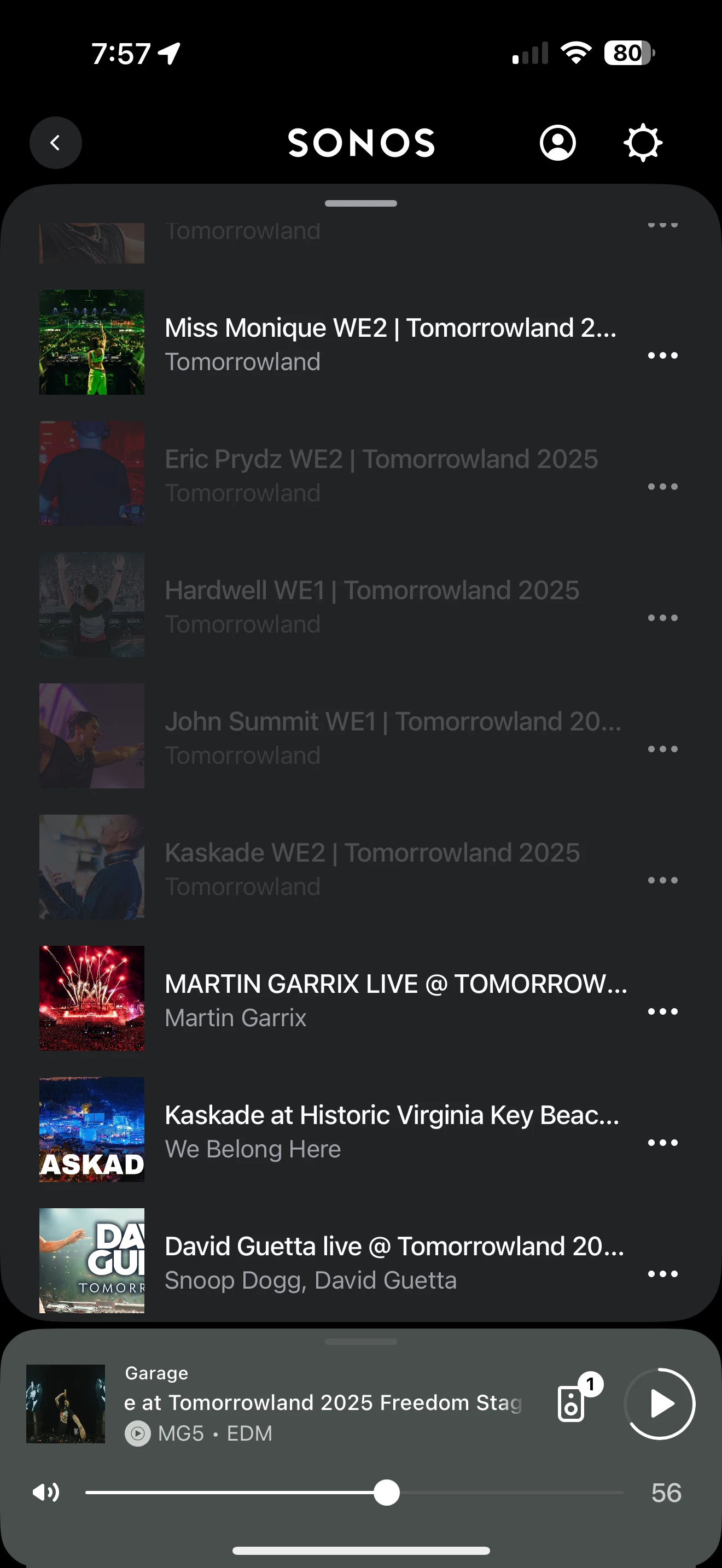Open more options for Kaskade WE2
Image resolution: width=722 pixels, height=1568 pixels.
[x=662, y=880]
